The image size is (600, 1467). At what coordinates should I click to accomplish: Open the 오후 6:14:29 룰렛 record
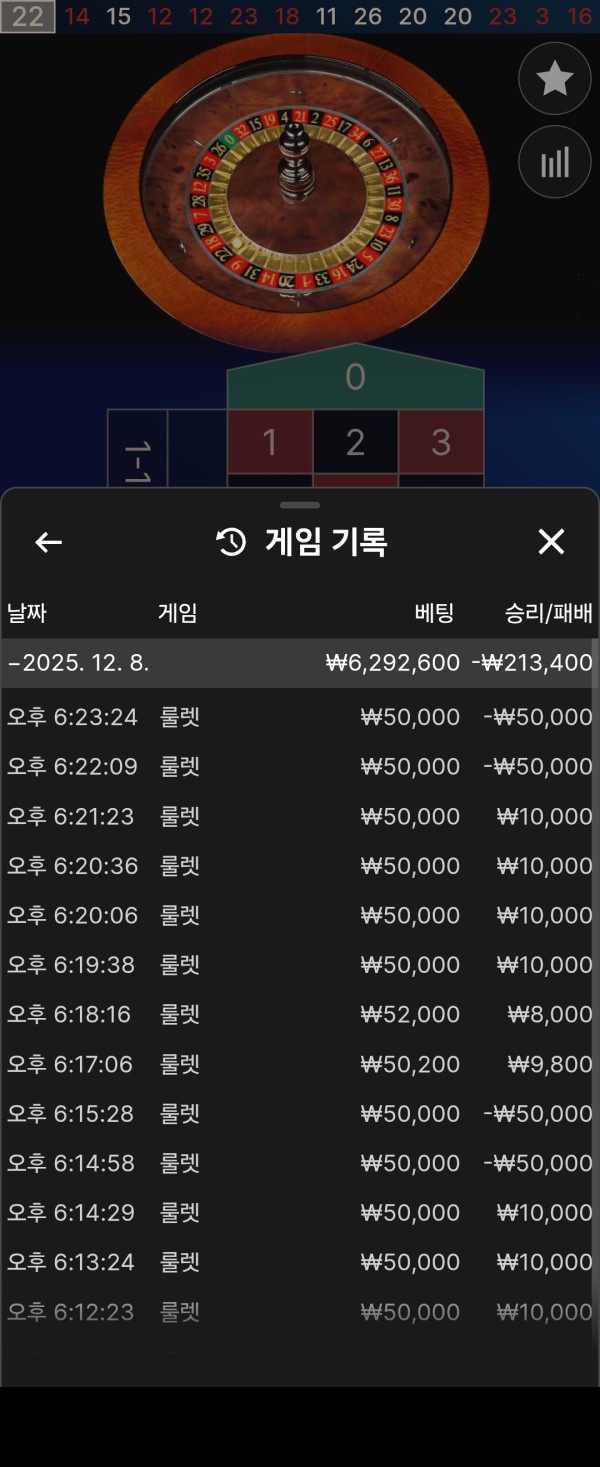[298, 1212]
